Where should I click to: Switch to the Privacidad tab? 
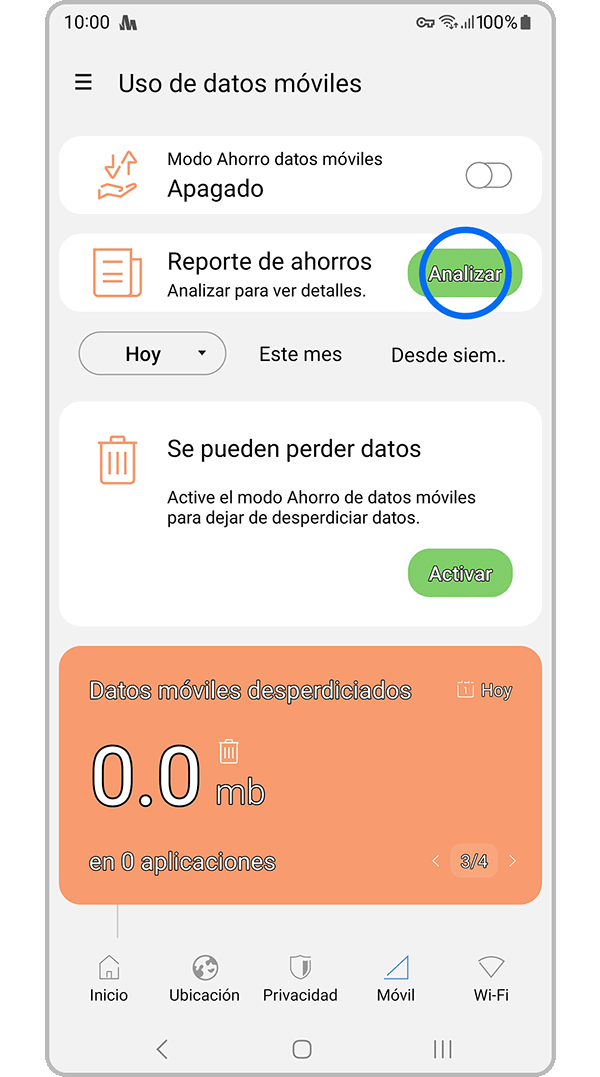click(x=300, y=978)
